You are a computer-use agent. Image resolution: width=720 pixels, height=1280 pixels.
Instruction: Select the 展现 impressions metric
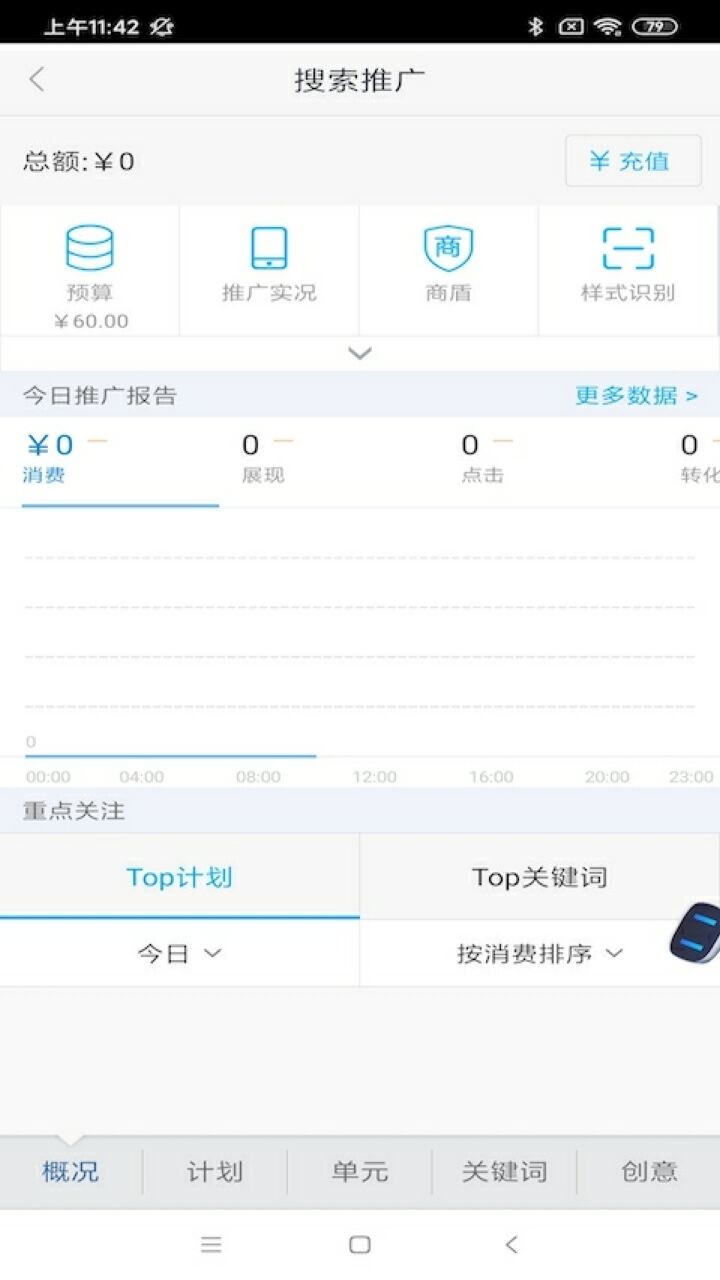click(x=265, y=460)
